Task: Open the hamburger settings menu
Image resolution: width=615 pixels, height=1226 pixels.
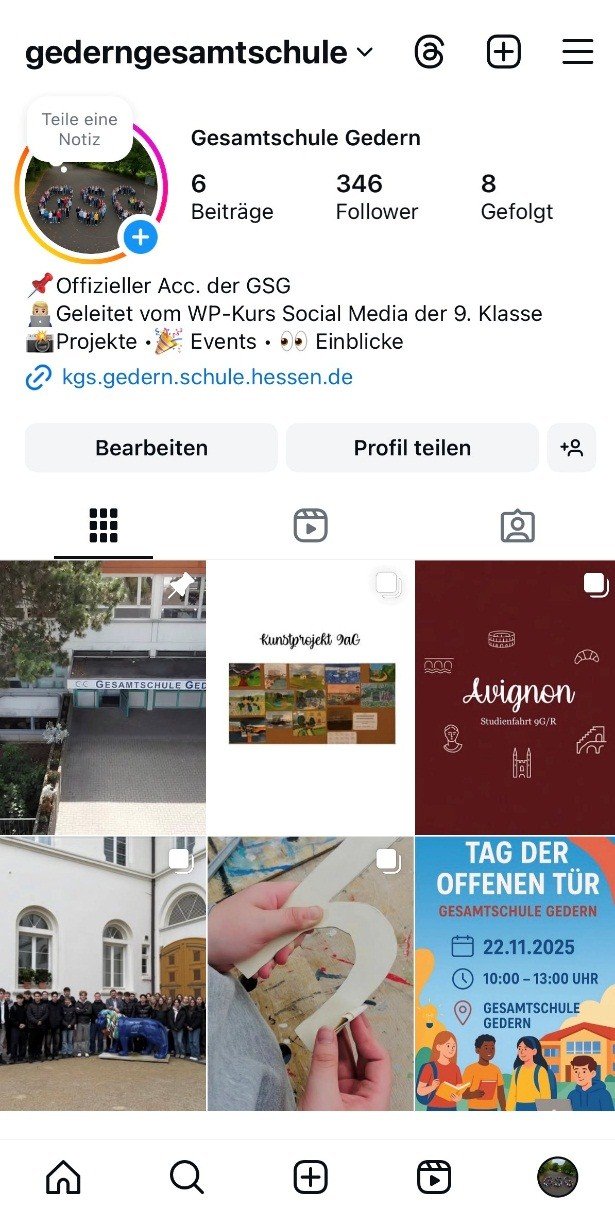Action: tap(578, 53)
